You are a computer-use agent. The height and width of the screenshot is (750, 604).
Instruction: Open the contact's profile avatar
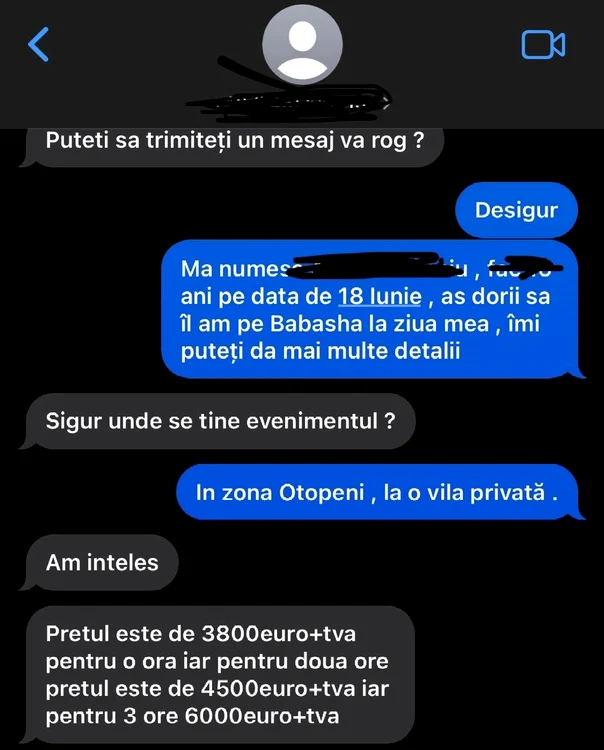pos(301,44)
